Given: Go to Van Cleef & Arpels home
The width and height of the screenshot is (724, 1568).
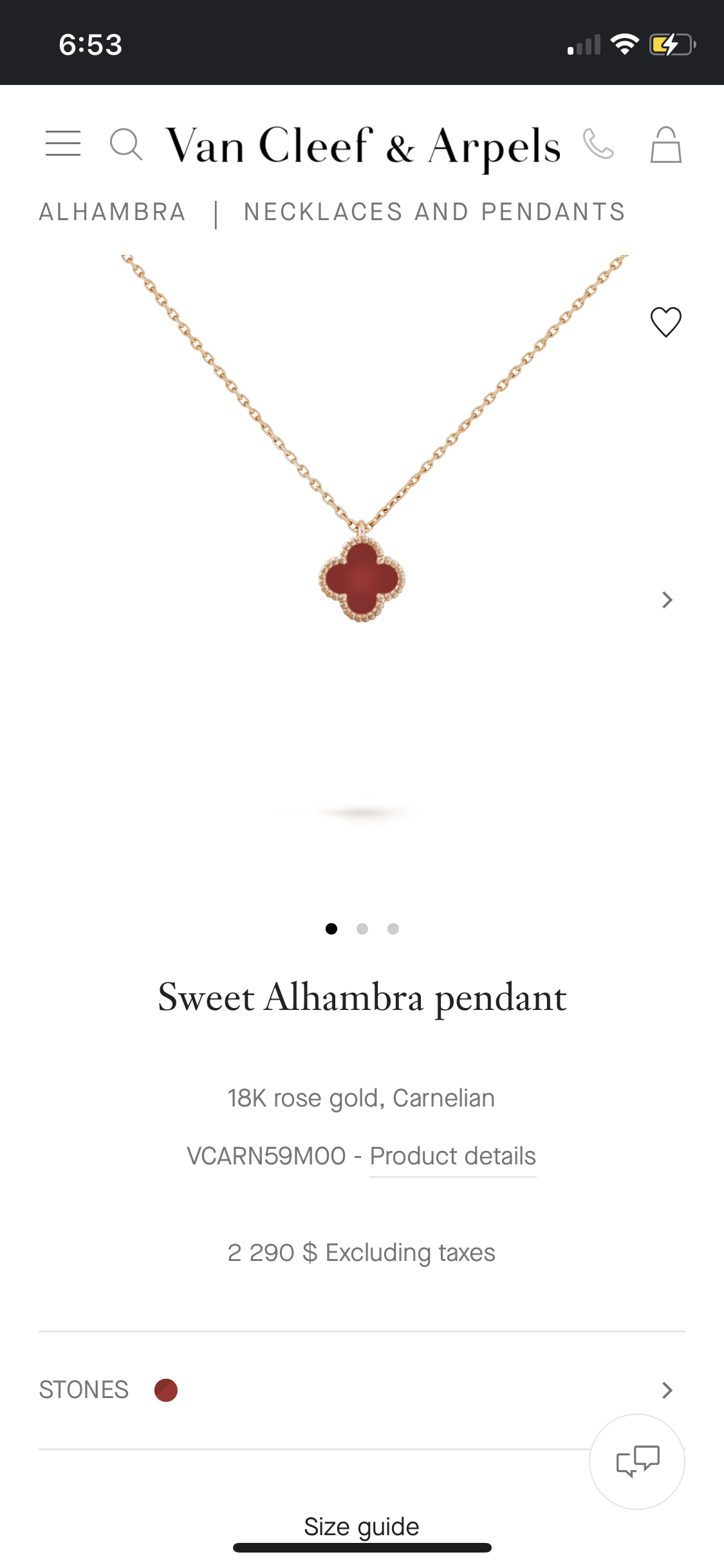Looking at the screenshot, I should [x=363, y=147].
